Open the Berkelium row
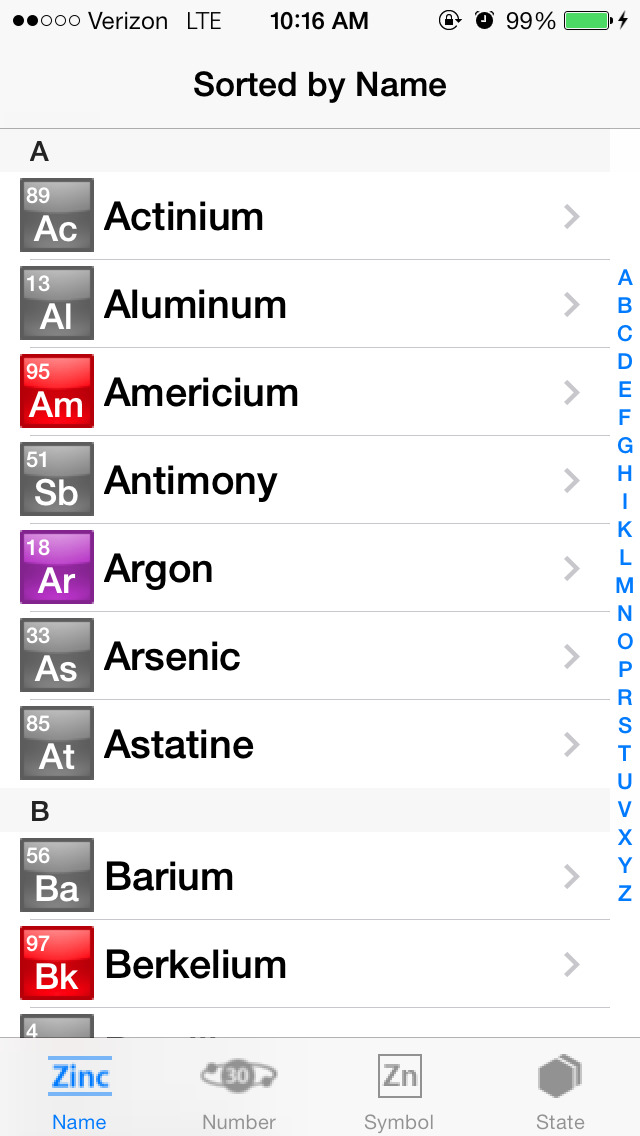Image resolution: width=640 pixels, height=1136 pixels. tap(304, 964)
